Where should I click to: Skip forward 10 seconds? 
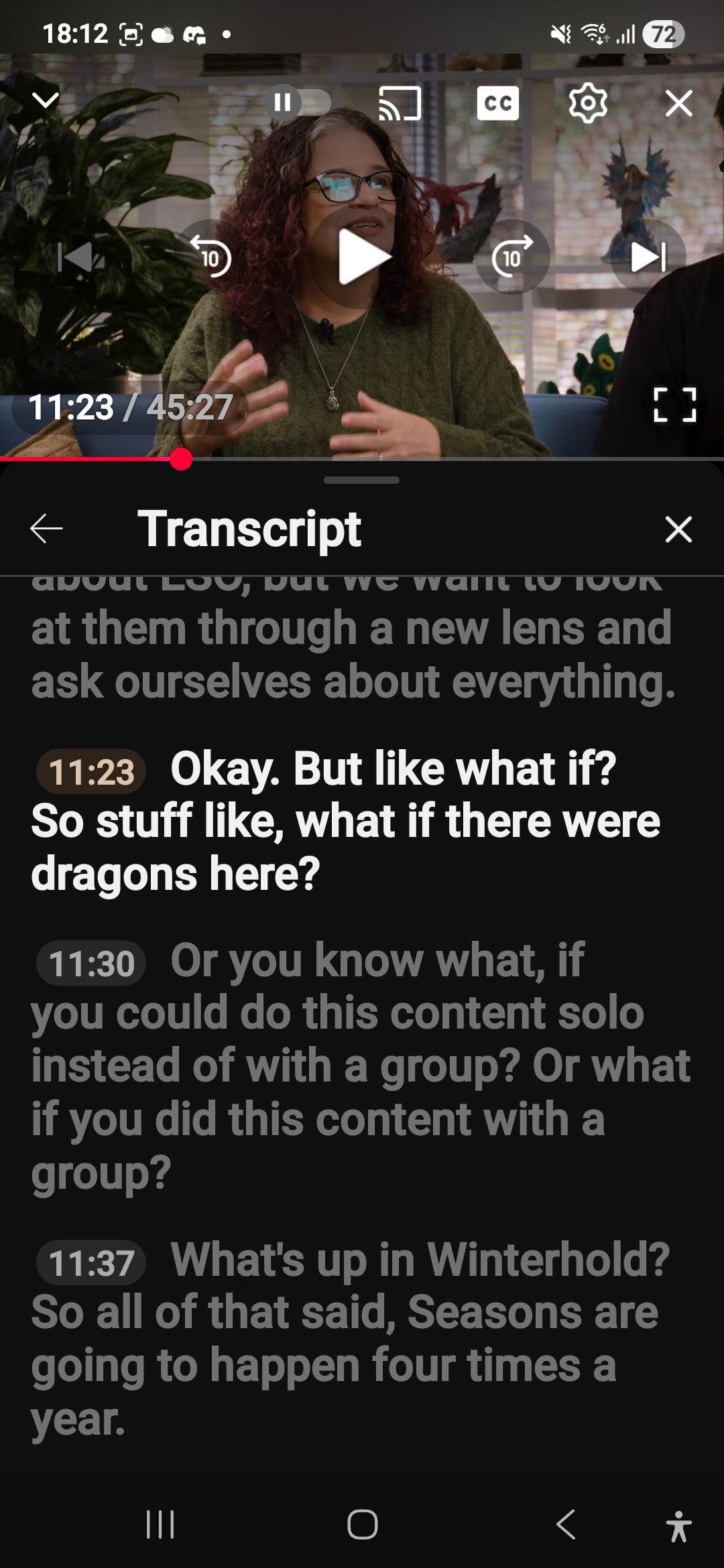click(512, 257)
